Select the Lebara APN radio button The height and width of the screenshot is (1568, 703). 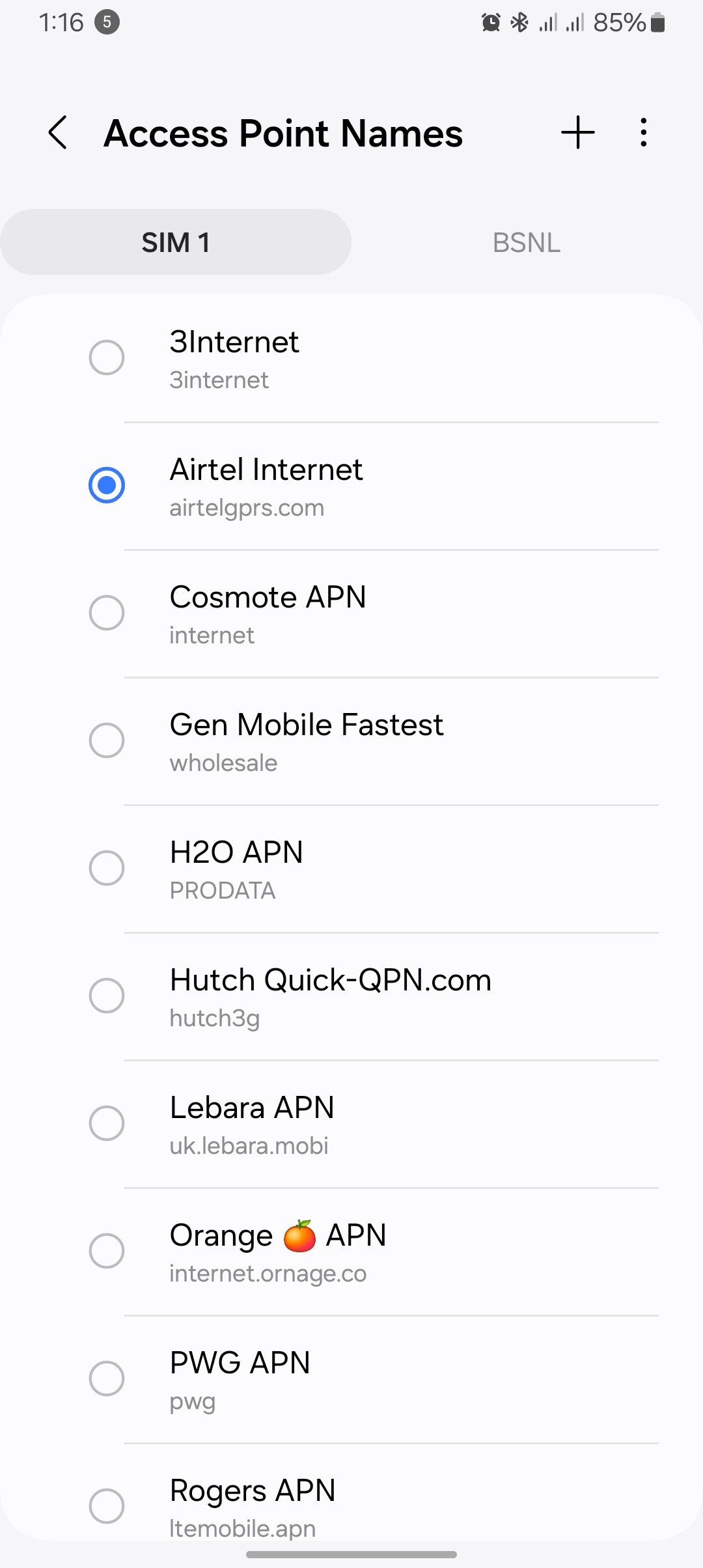[107, 1123]
